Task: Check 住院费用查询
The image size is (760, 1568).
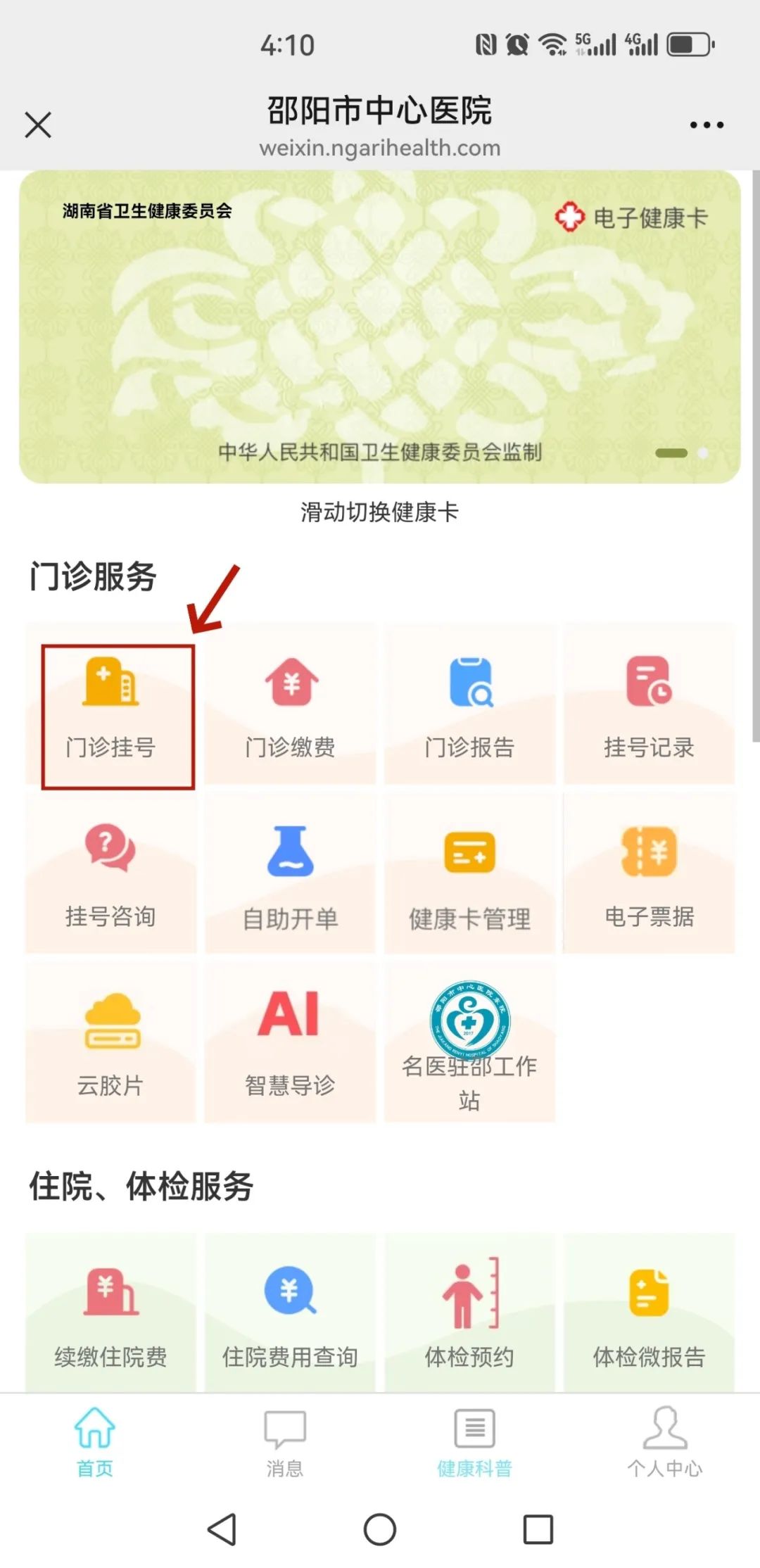Action: coord(291,1315)
